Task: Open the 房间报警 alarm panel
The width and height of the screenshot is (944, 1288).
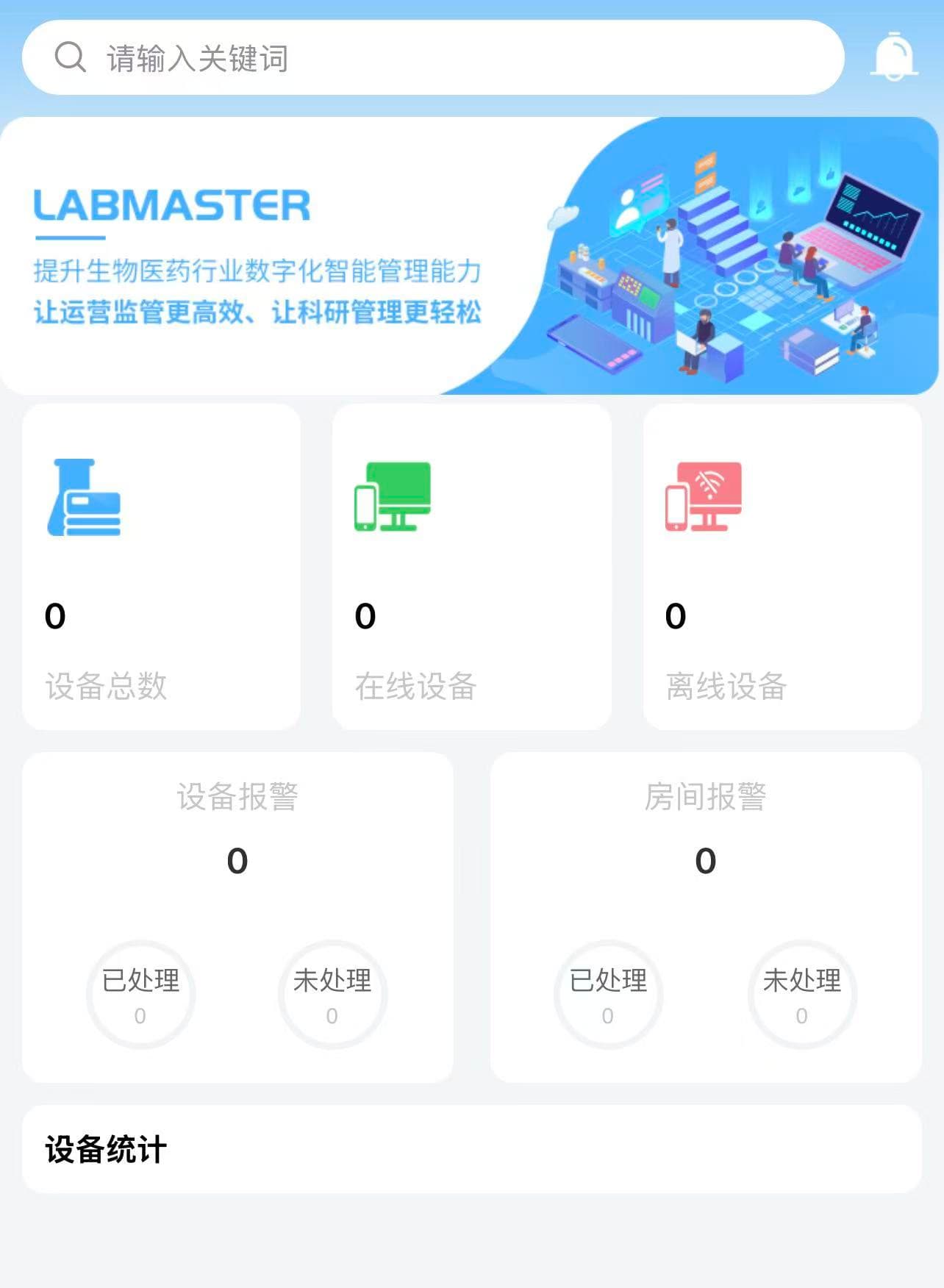Action: [704, 919]
